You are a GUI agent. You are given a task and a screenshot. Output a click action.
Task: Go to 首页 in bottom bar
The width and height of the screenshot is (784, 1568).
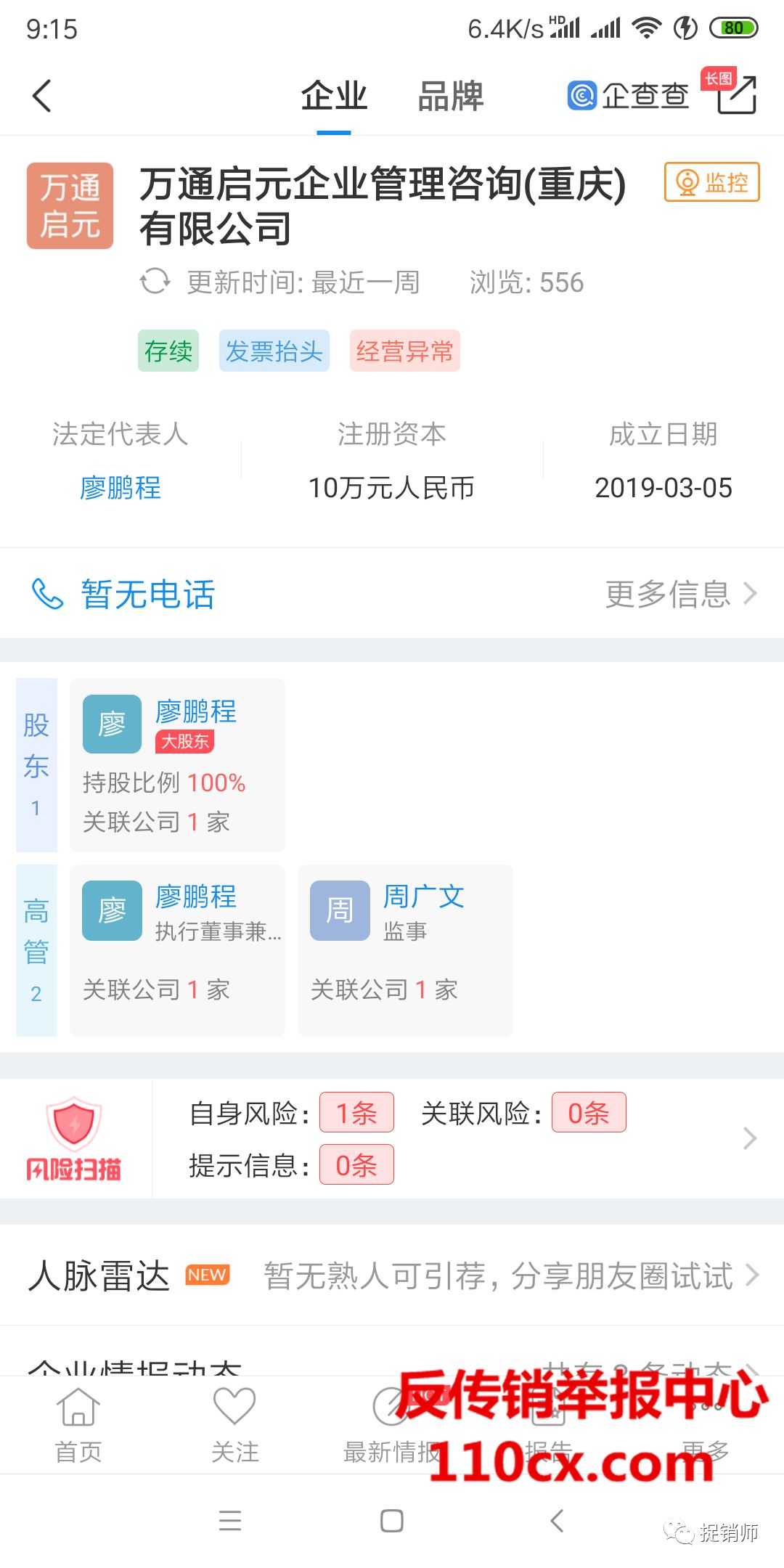78,1425
